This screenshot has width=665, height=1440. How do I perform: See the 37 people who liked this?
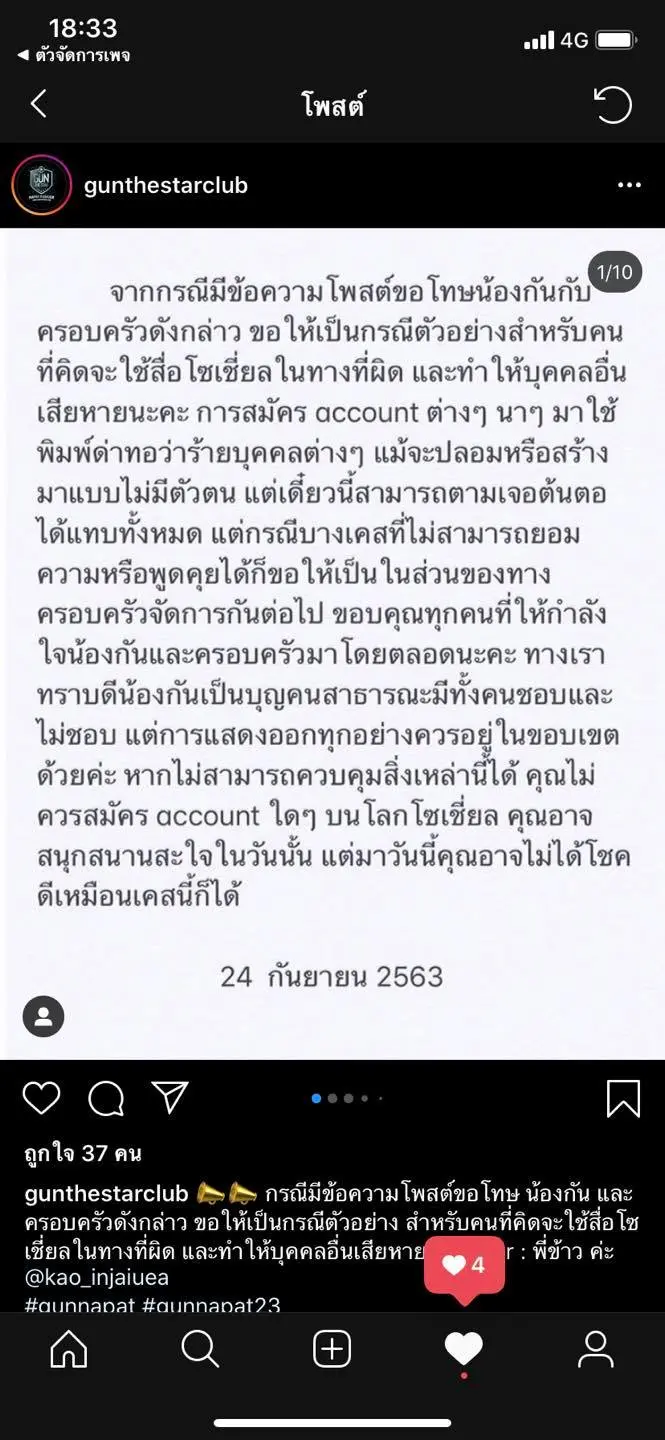point(83,1153)
